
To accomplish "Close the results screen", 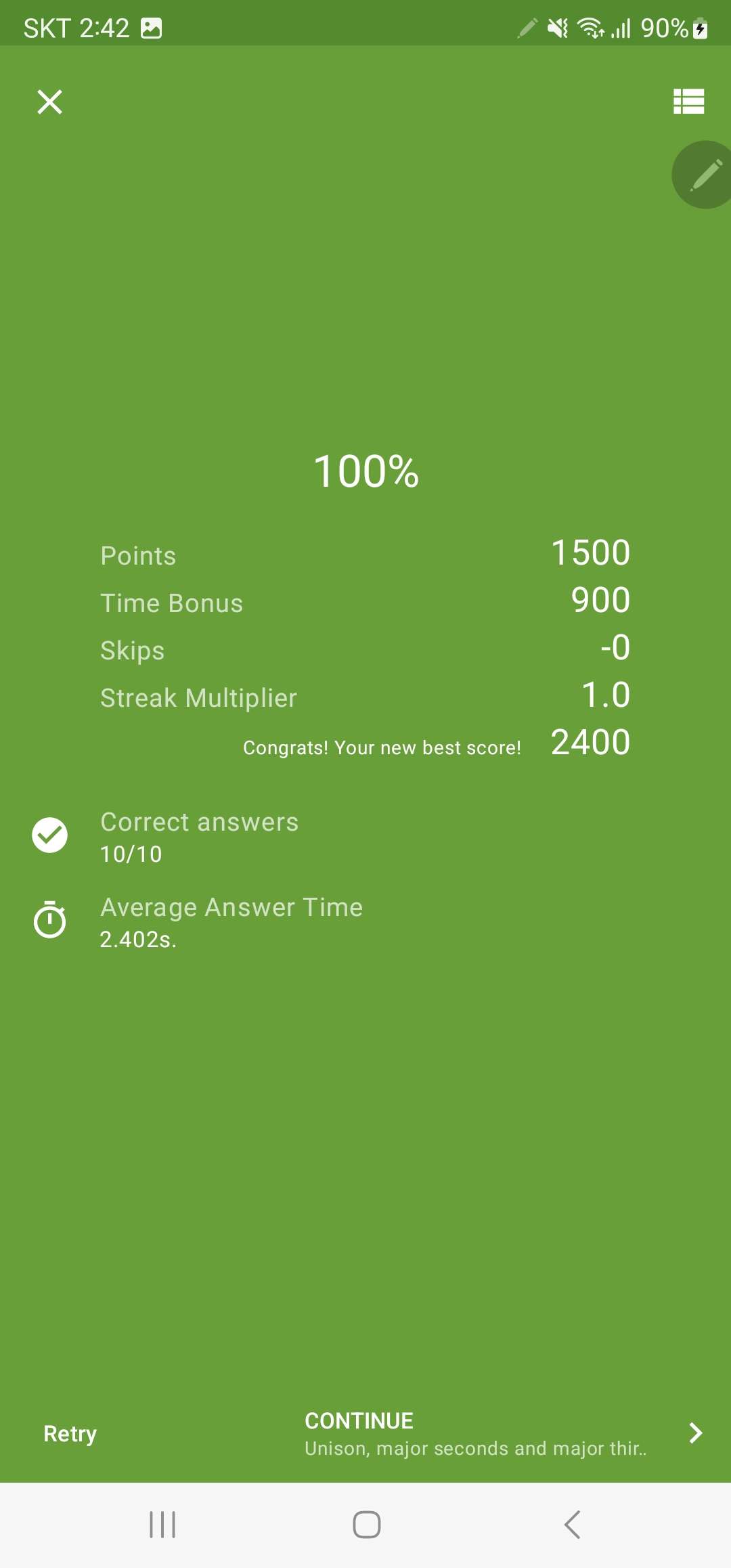I will (49, 102).
